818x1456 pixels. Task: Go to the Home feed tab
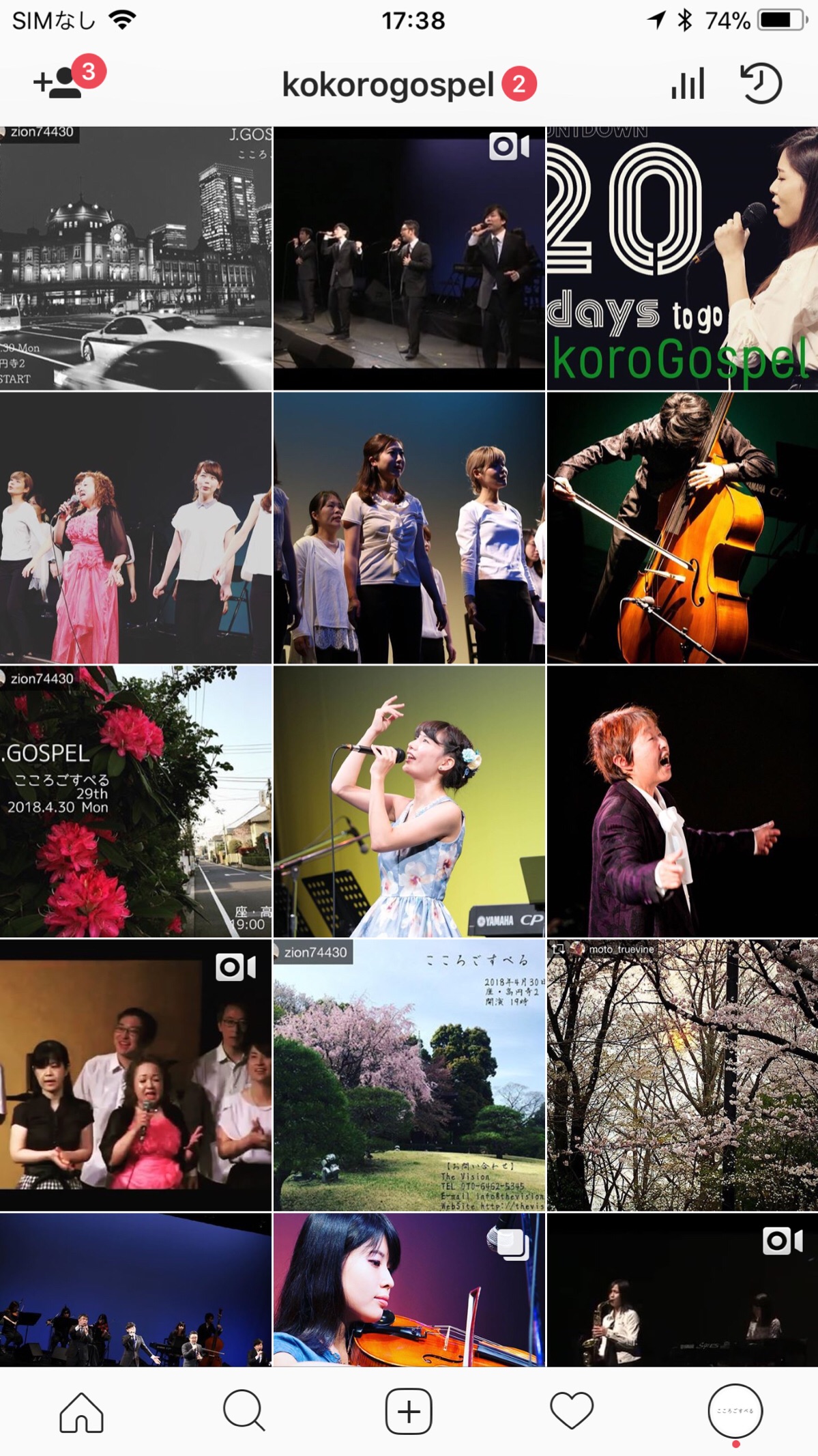point(81,1410)
